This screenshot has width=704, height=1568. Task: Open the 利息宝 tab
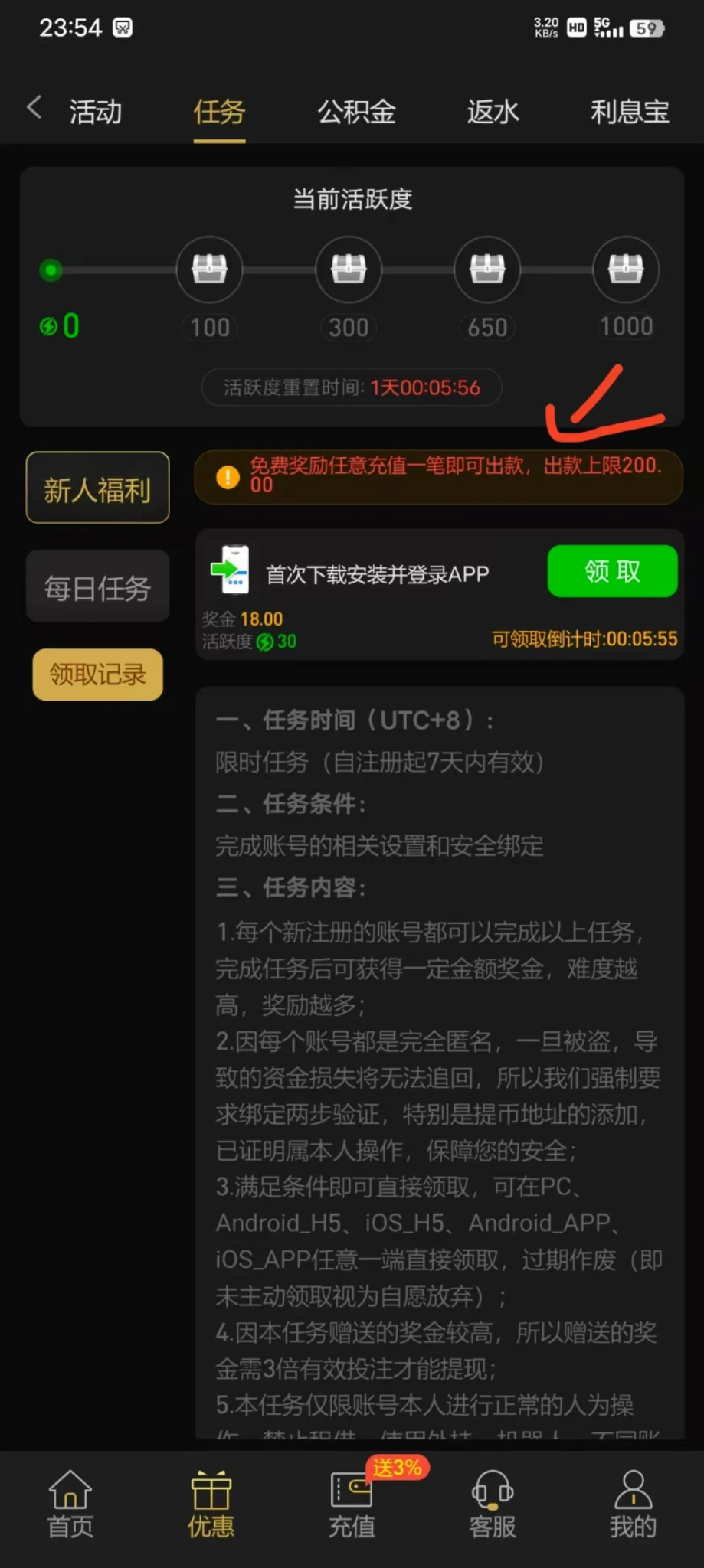pos(629,112)
